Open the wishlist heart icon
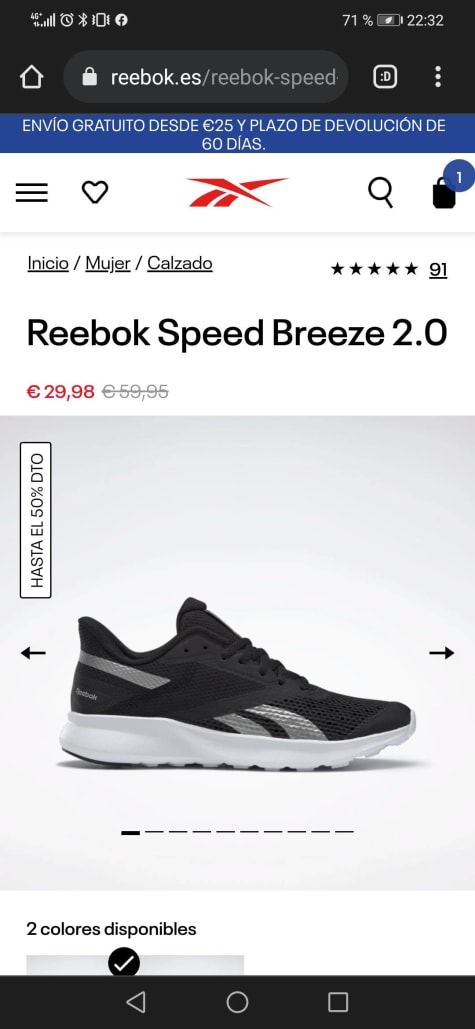The height and width of the screenshot is (1029, 475). click(x=95, y=192)
